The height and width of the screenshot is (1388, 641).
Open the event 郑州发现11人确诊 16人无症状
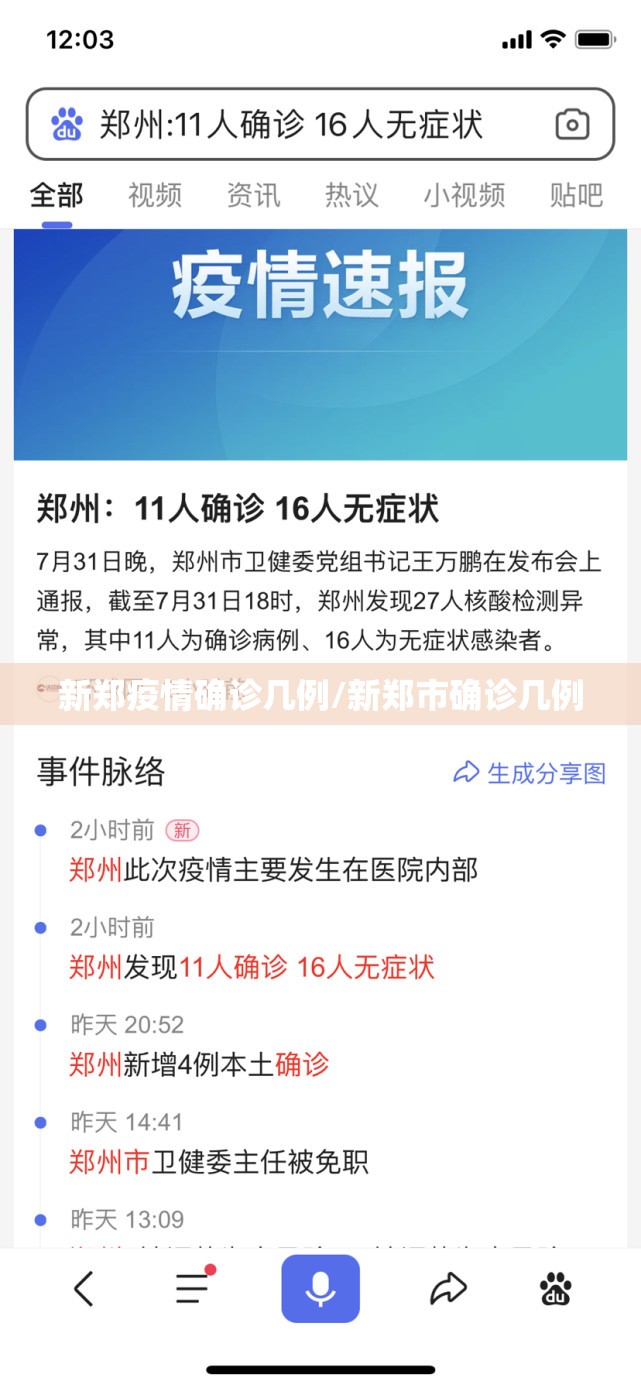tap(251, 967)
